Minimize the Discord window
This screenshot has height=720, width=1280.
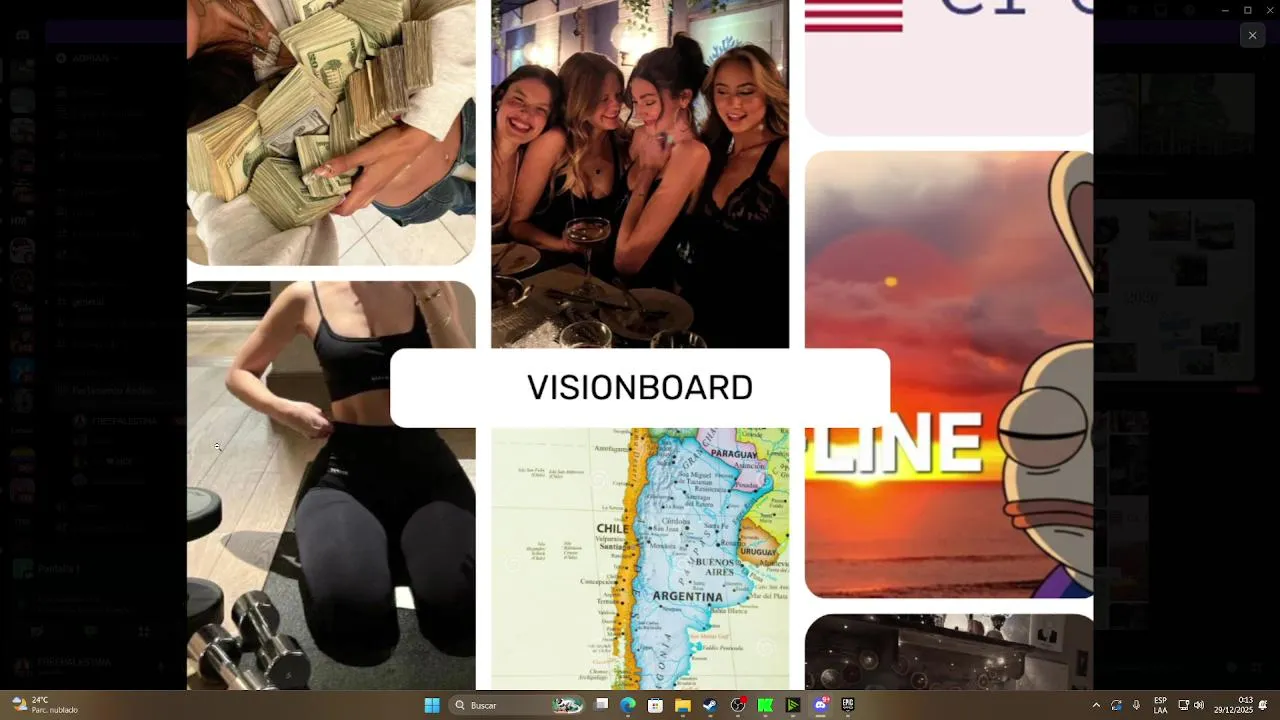click(1225, 10)
